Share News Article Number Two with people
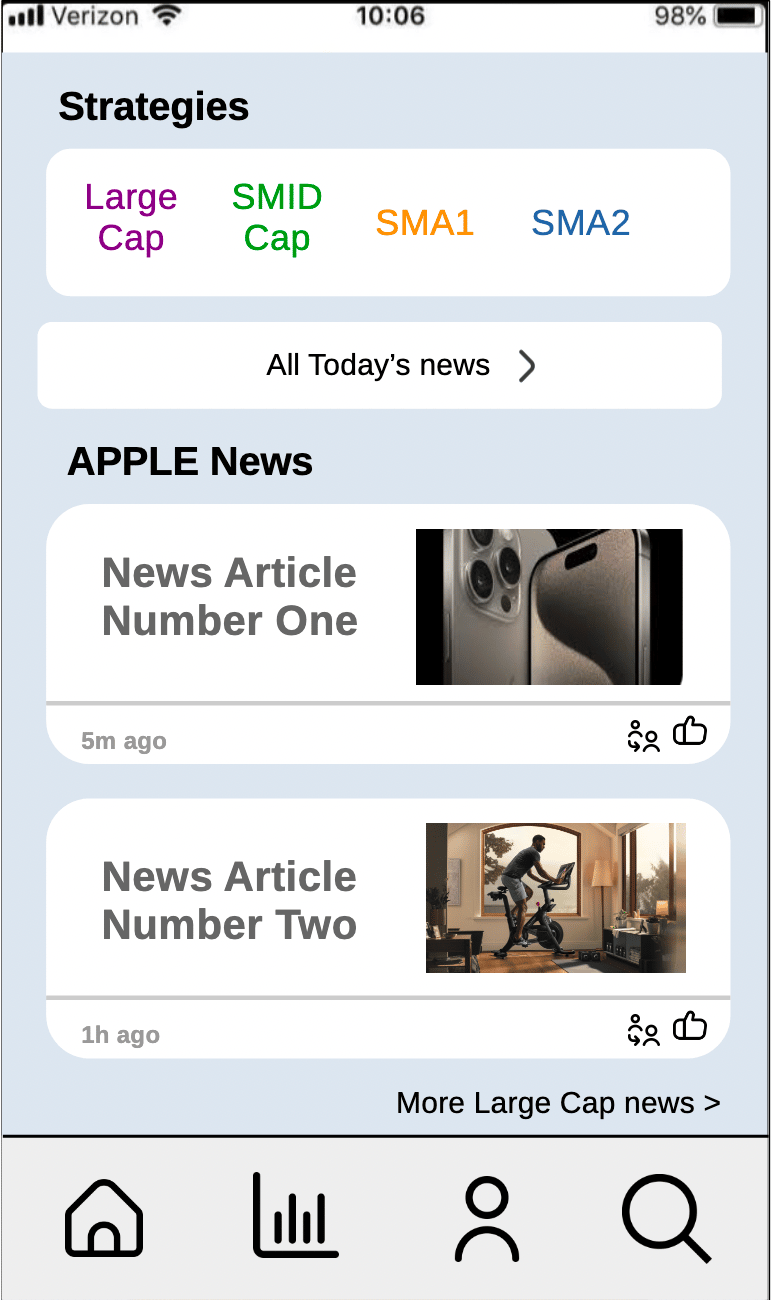 (643, 1030)
